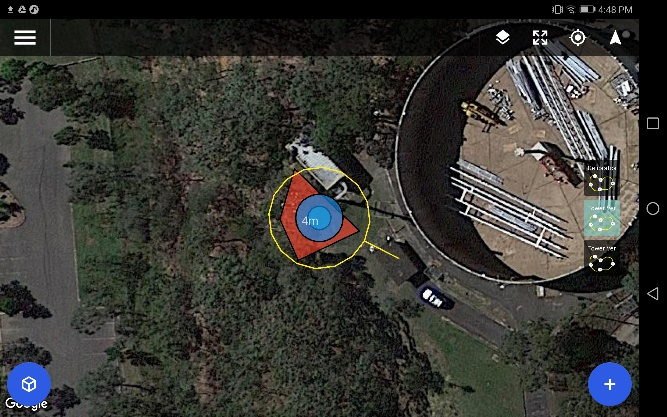
Task: Center map on my location
Action: click(577, 37)
